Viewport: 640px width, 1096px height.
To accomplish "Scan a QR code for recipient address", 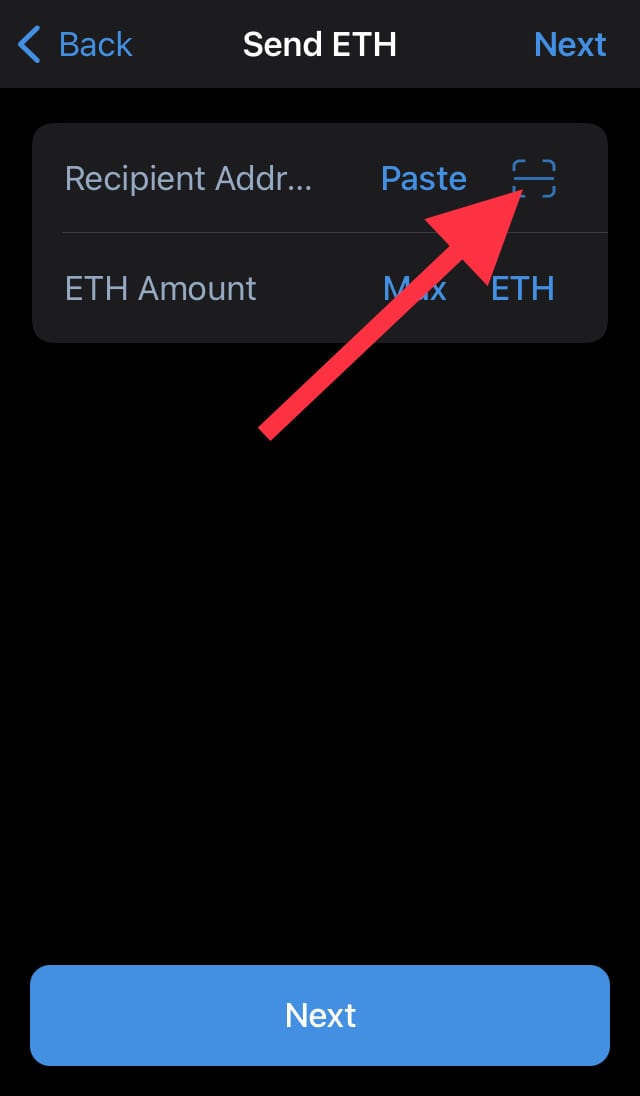I will (534, 179).
